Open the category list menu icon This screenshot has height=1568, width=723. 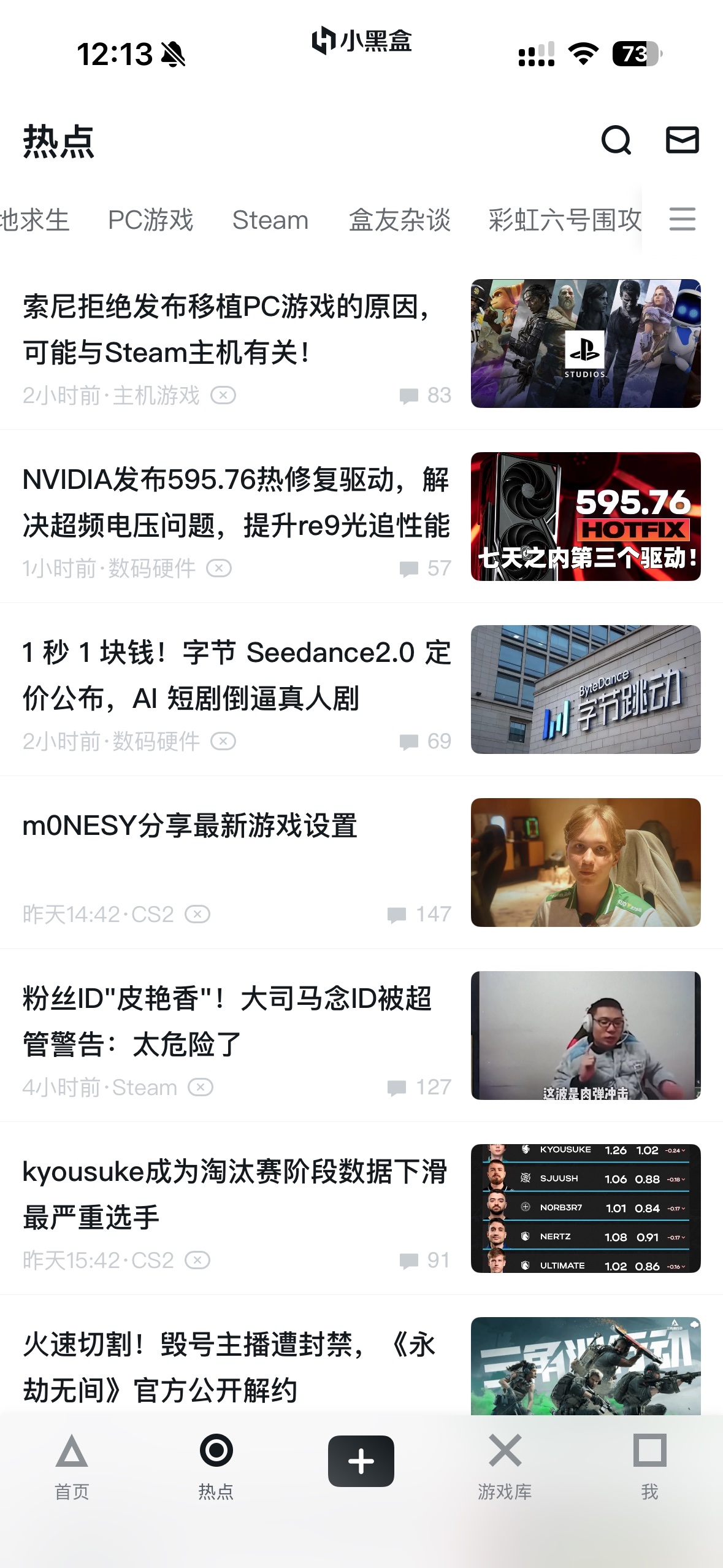[x=682, y=219]
